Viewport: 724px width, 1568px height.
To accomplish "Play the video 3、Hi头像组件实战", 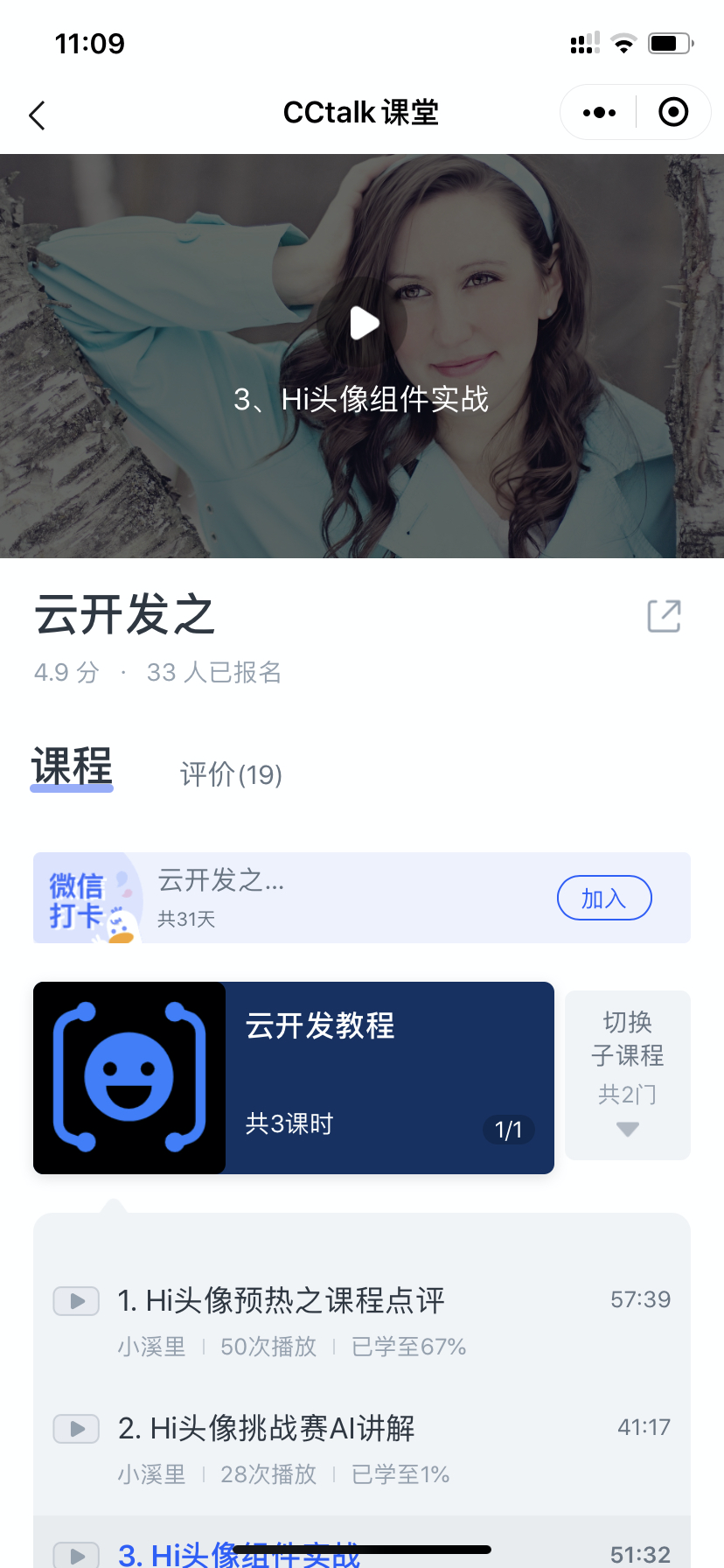I will [364, 323].
